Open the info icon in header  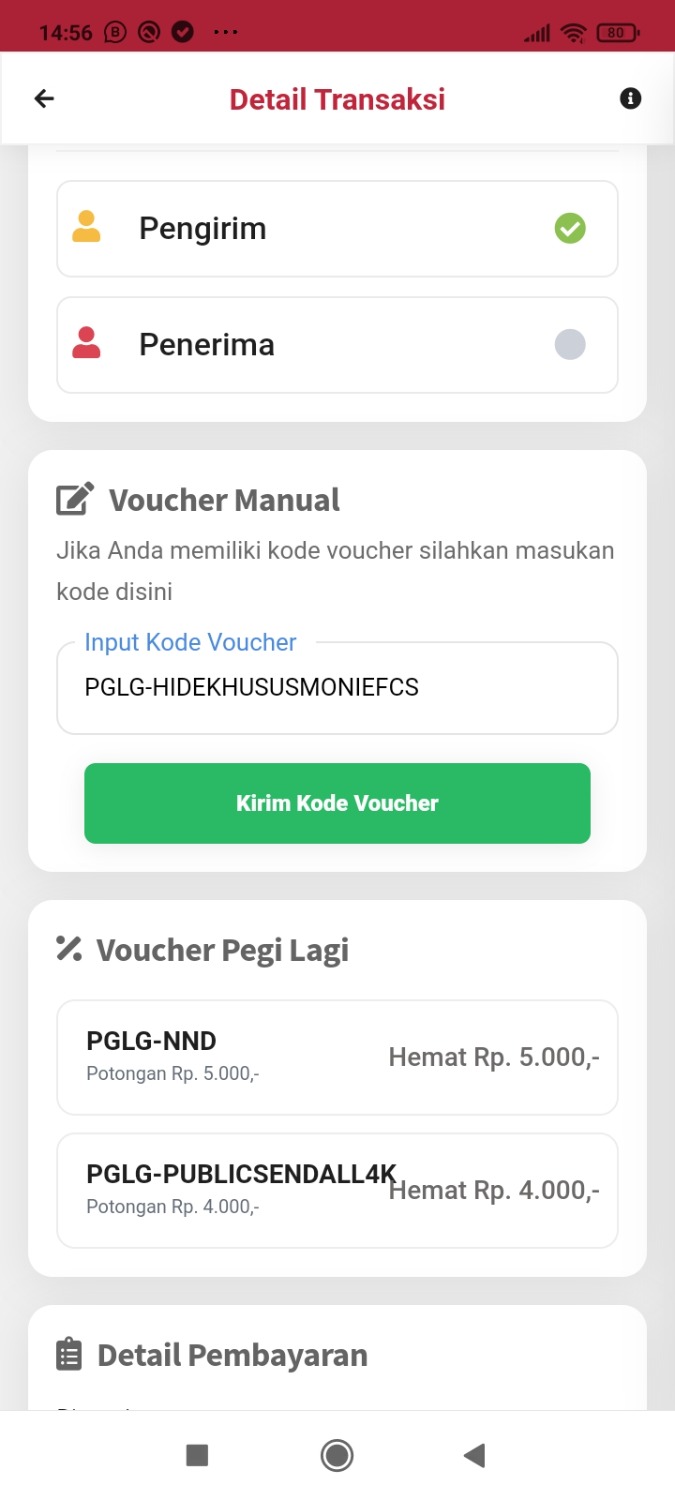630,99
